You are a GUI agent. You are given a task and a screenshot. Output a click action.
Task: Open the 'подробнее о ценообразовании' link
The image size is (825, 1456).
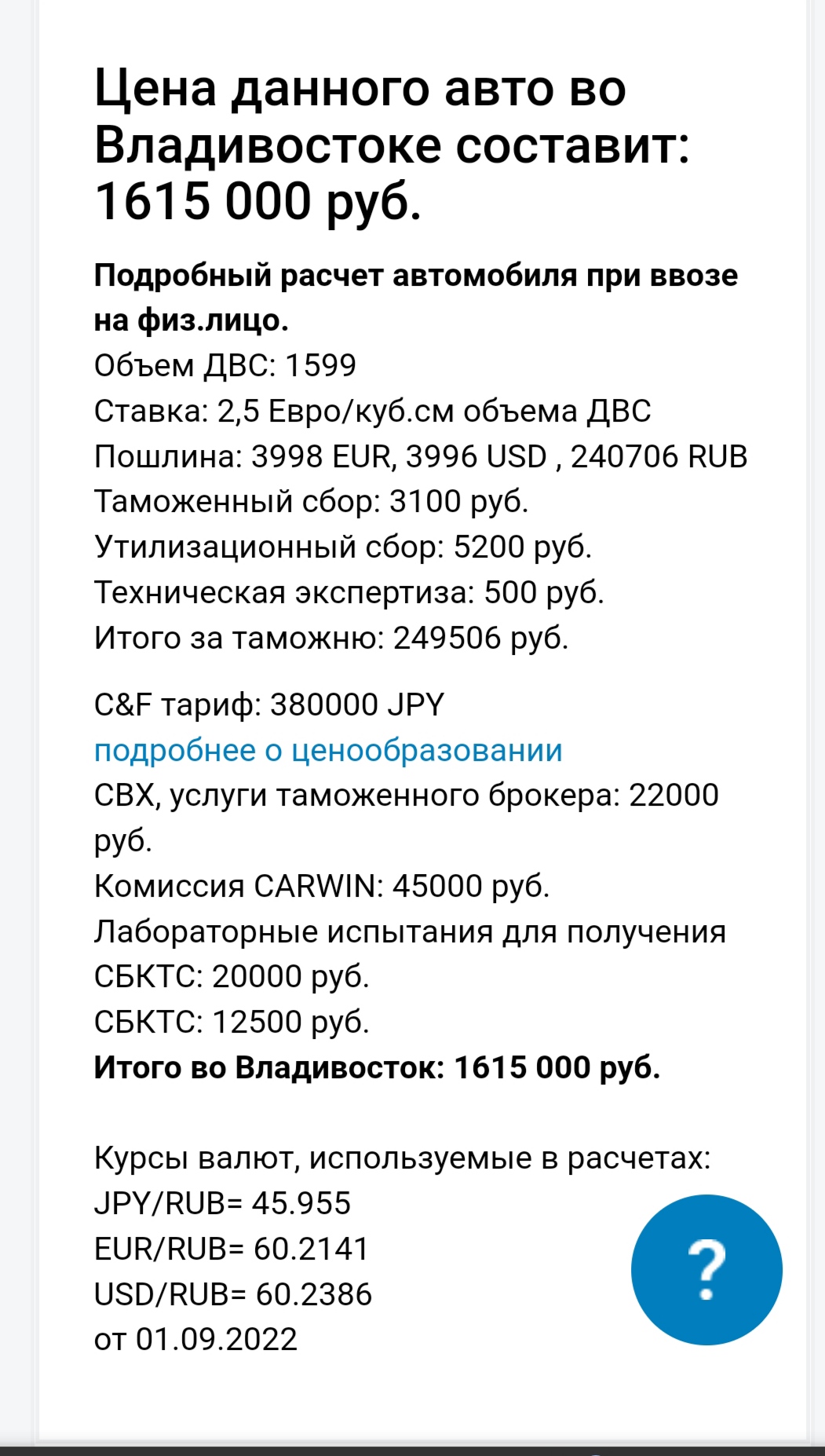pyautogui.click(x=328, y=751)
